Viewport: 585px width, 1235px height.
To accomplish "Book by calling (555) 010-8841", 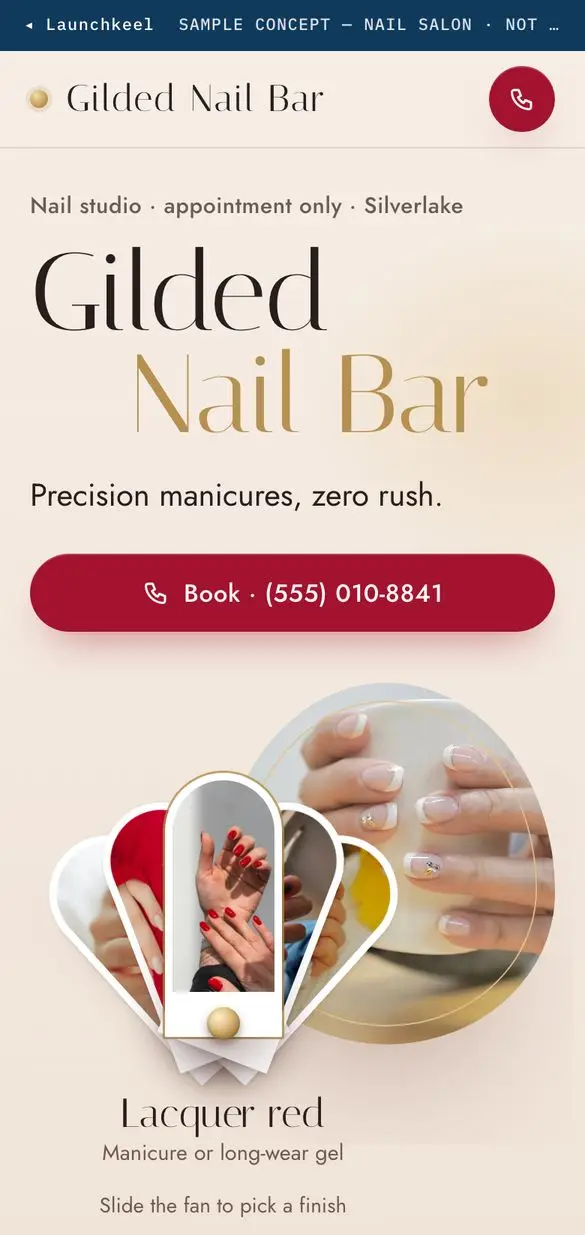I will (292, 593).
